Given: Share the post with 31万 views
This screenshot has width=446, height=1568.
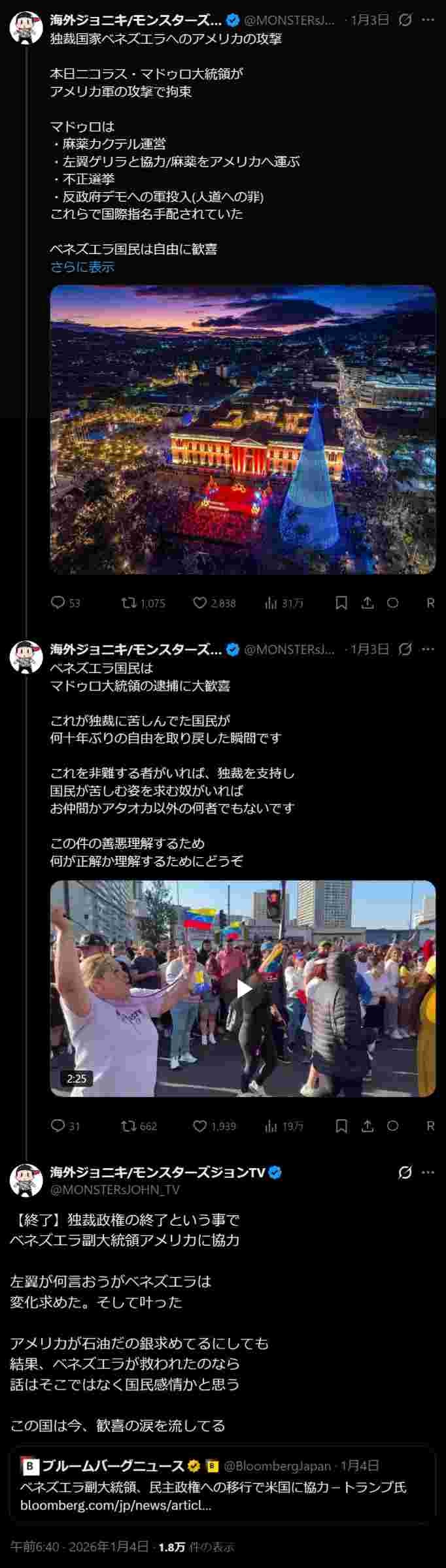Looking at the screenshot, I should (x=368, y=603).
